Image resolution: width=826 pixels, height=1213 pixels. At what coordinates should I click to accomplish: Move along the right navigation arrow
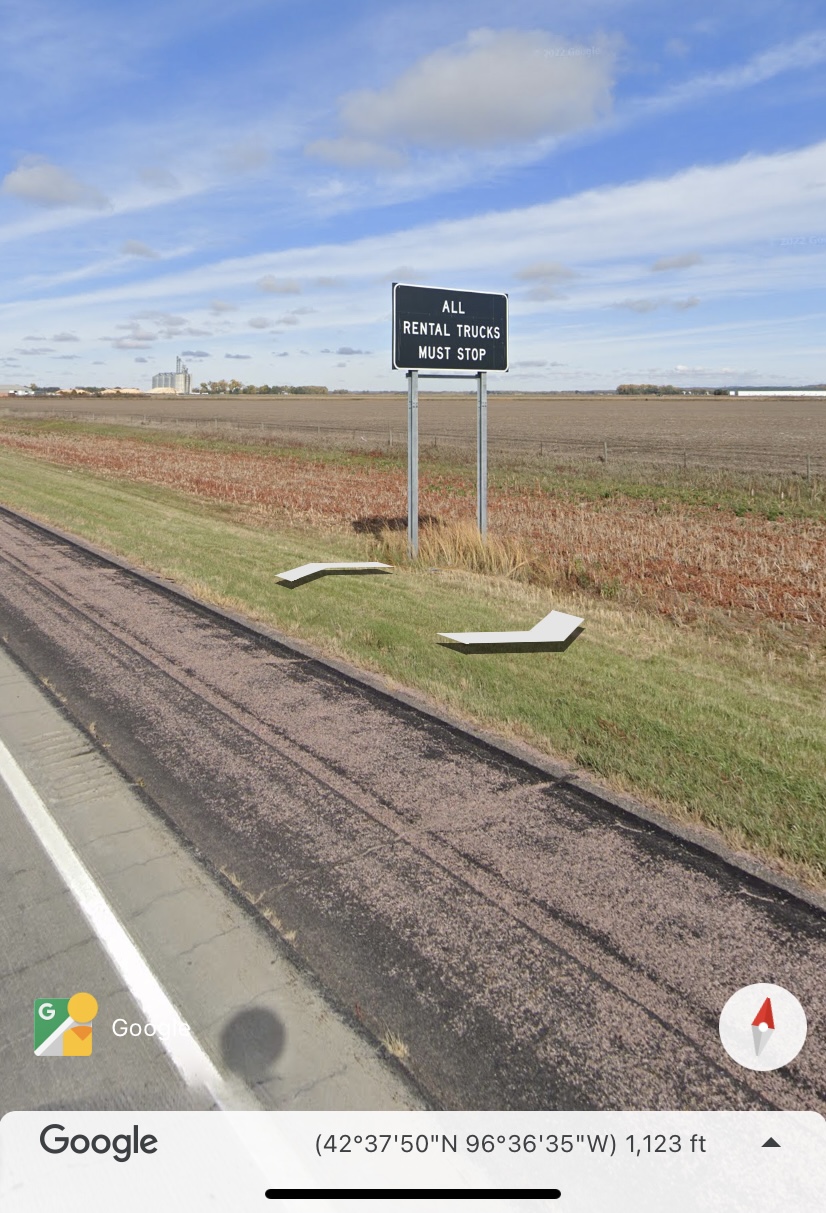tap(514, 634)
